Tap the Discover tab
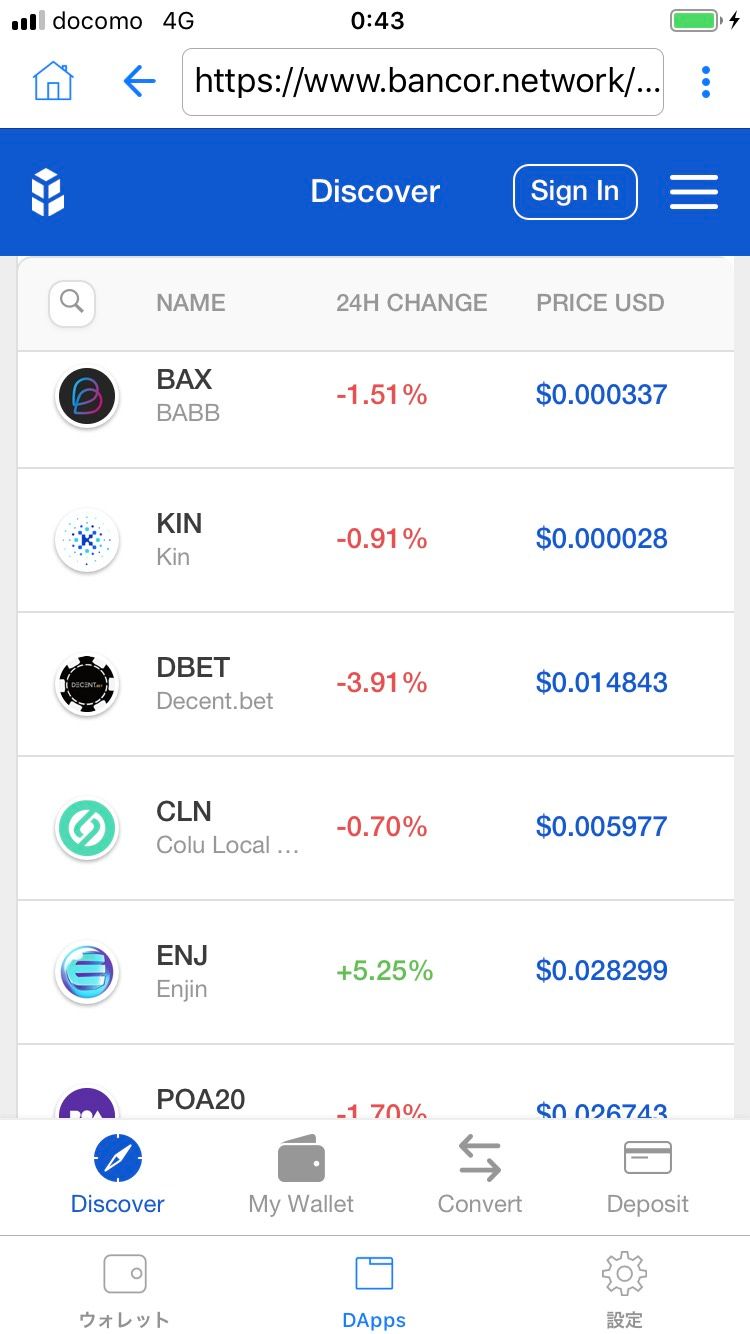Image resolution: width=750 pixels, height=1334 pixels. point(118,1176)
